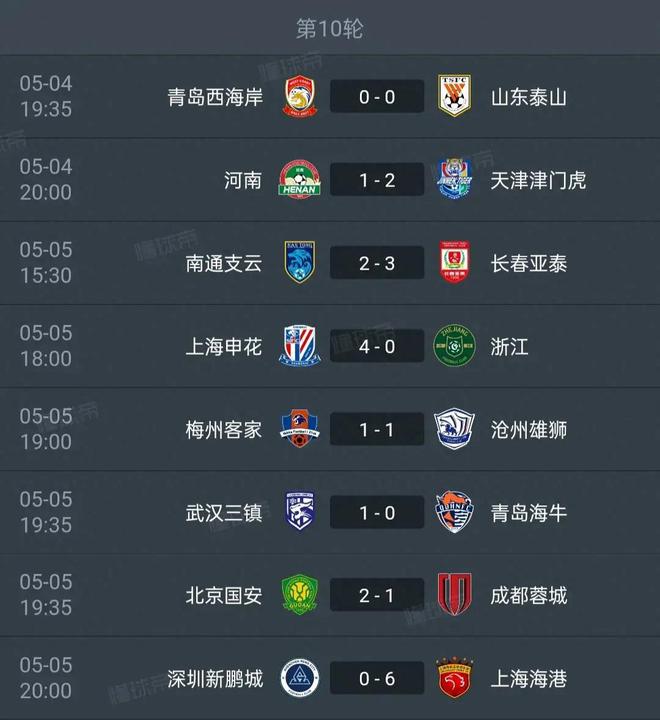
Task: Open the 青岛西海岸 vs 山东泰山 match
Action: 377,97
